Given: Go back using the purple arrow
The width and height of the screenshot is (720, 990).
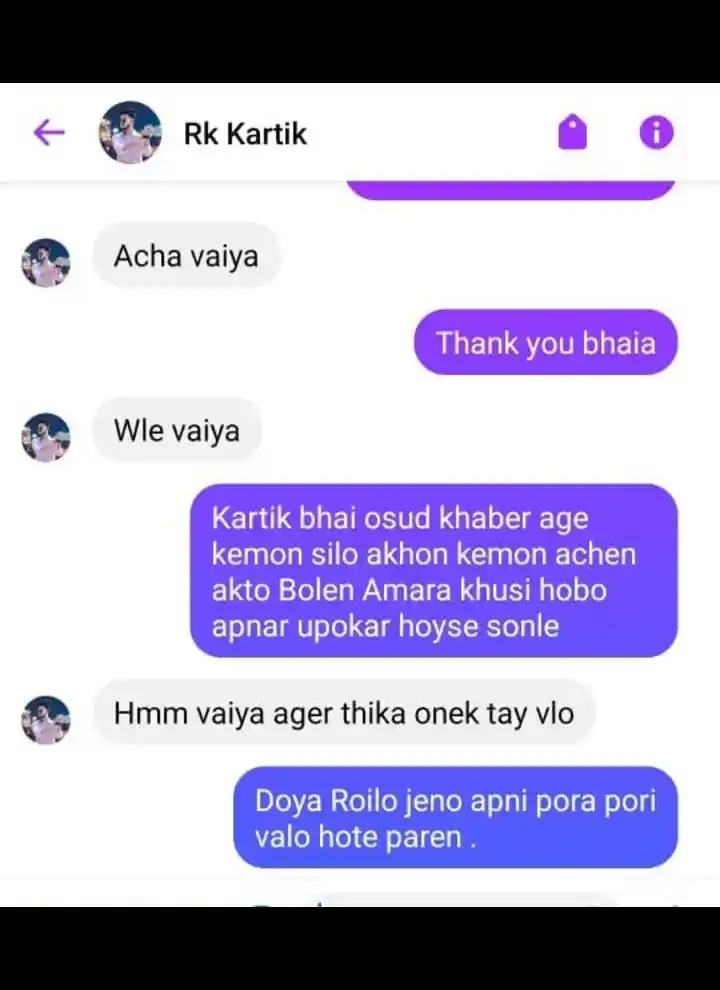Looking at the screenshot, I should (49, 132).
